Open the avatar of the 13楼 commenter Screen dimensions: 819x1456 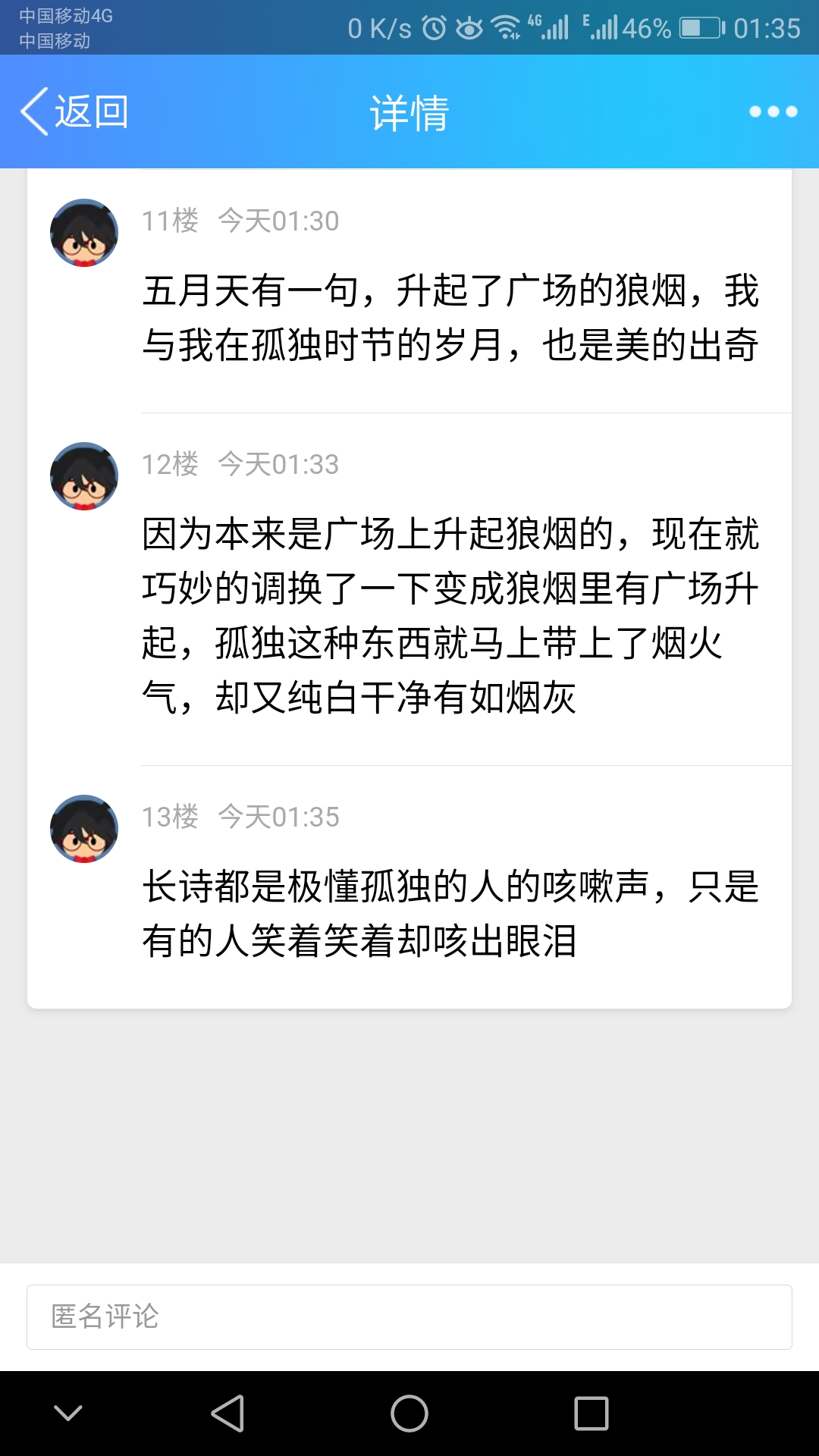click(84, 829)
